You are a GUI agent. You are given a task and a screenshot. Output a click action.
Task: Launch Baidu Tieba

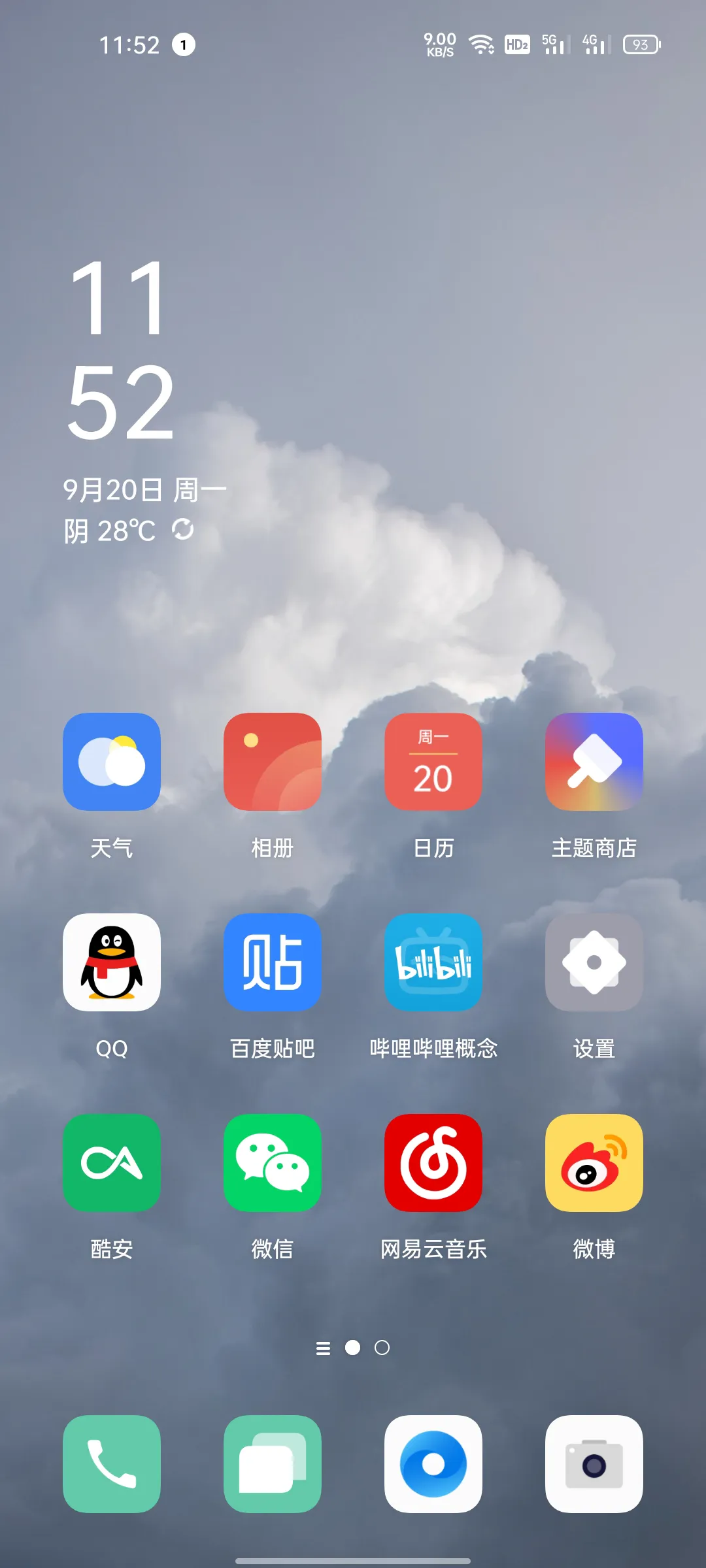[273, 962]
